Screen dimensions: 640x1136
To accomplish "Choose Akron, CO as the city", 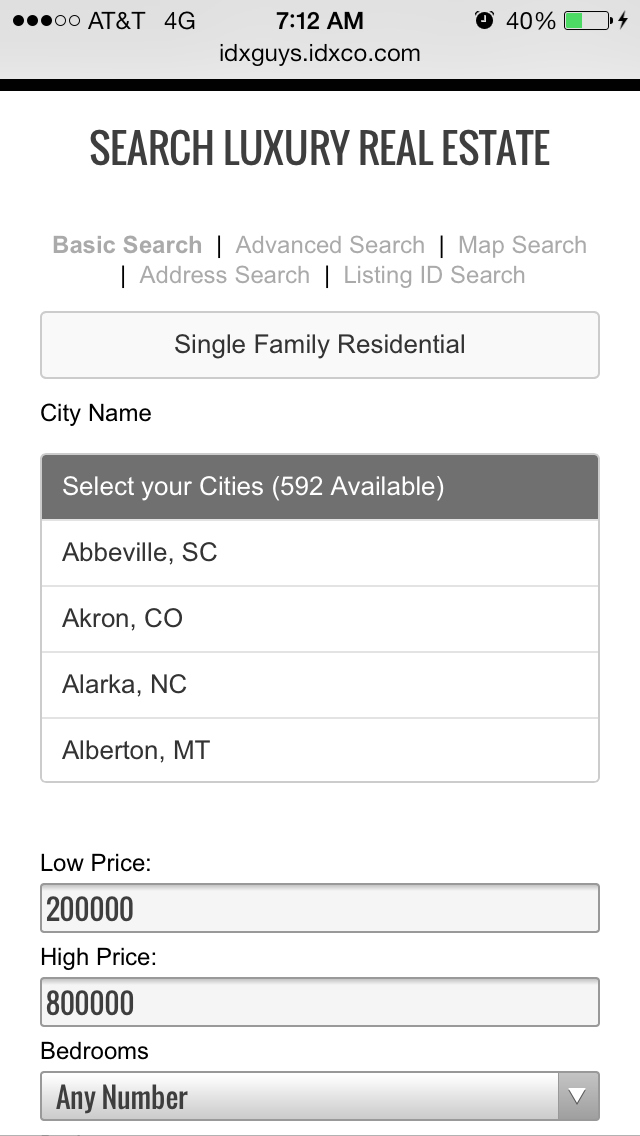I will coord(320,619).
